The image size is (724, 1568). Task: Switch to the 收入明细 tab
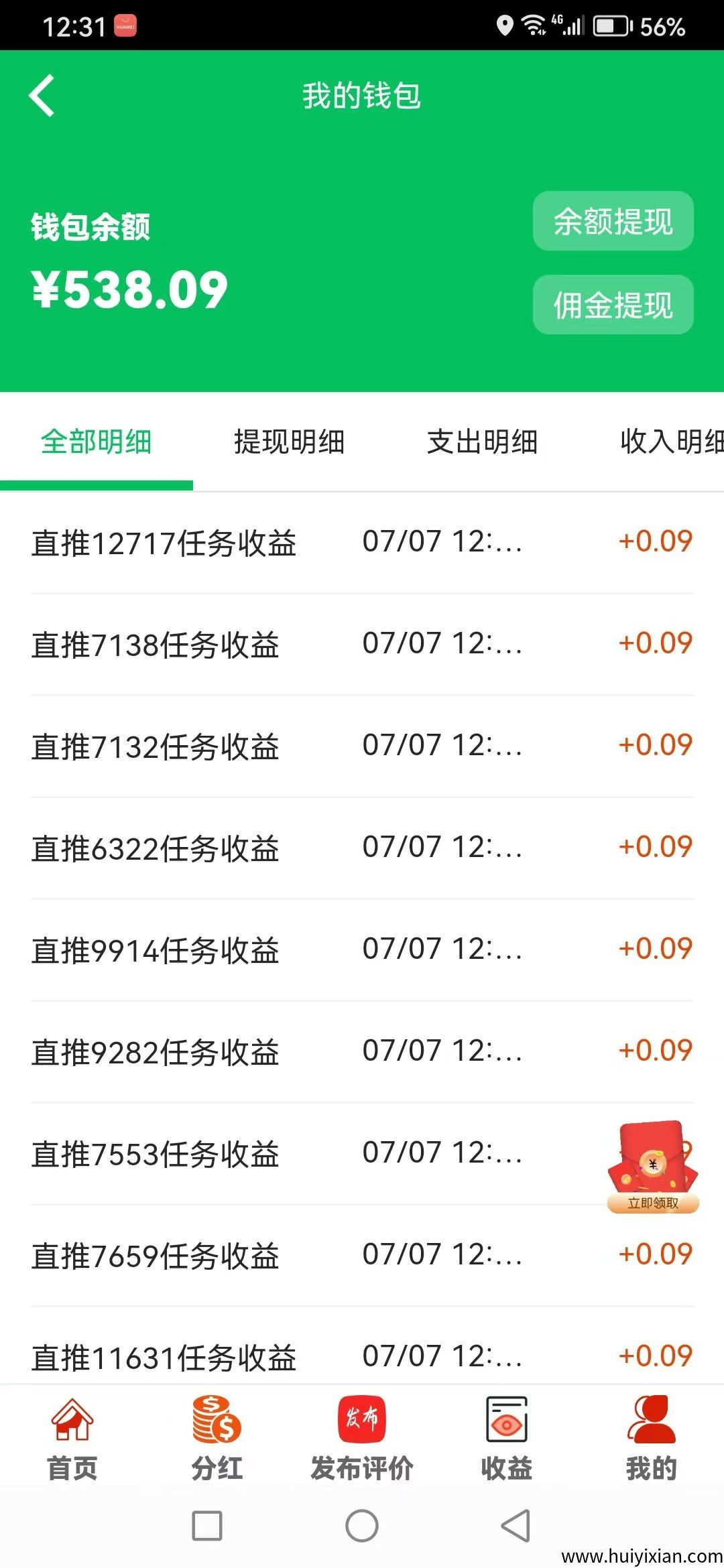pyautogui.click(x=670, y=442)
